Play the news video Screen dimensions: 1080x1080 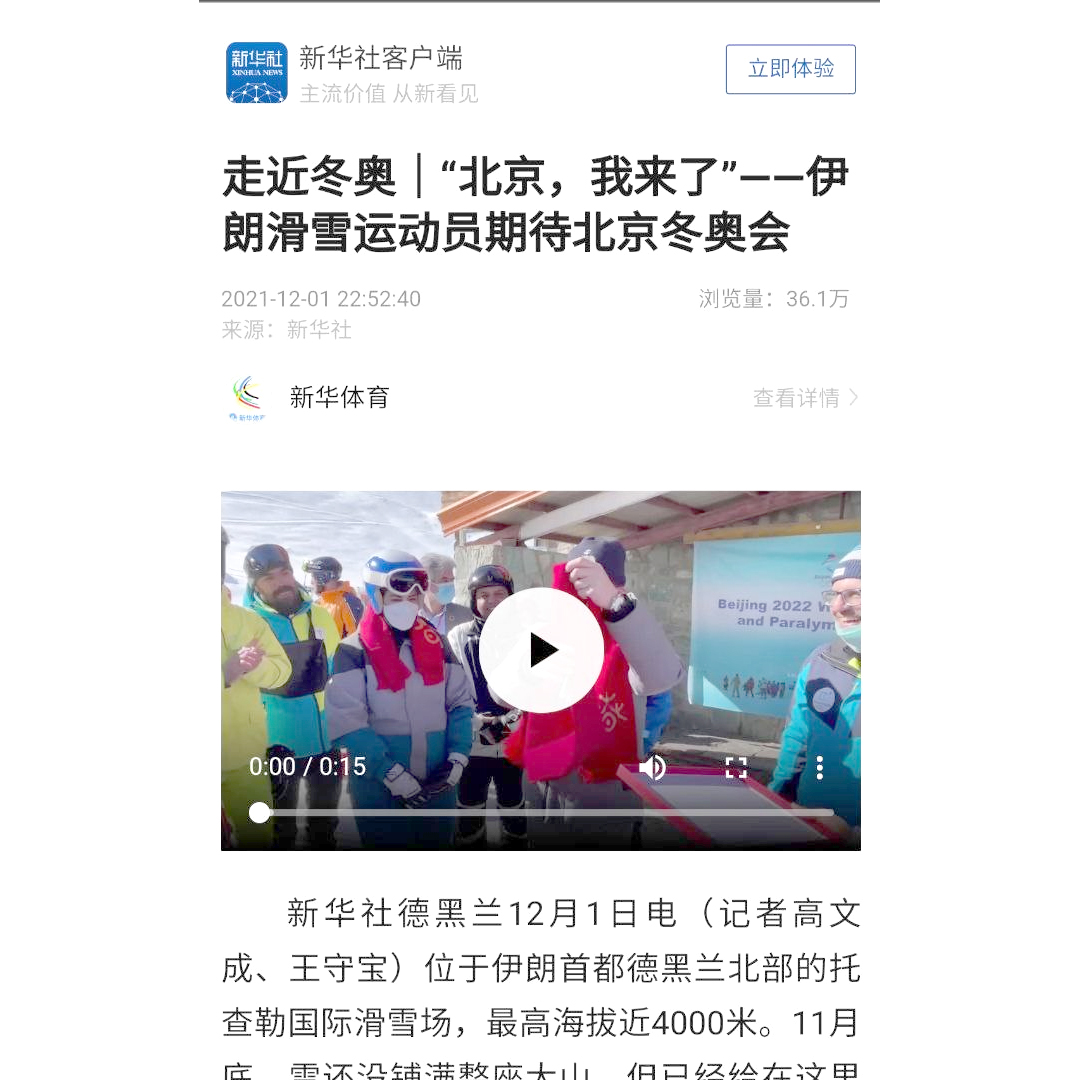(541, 650)
